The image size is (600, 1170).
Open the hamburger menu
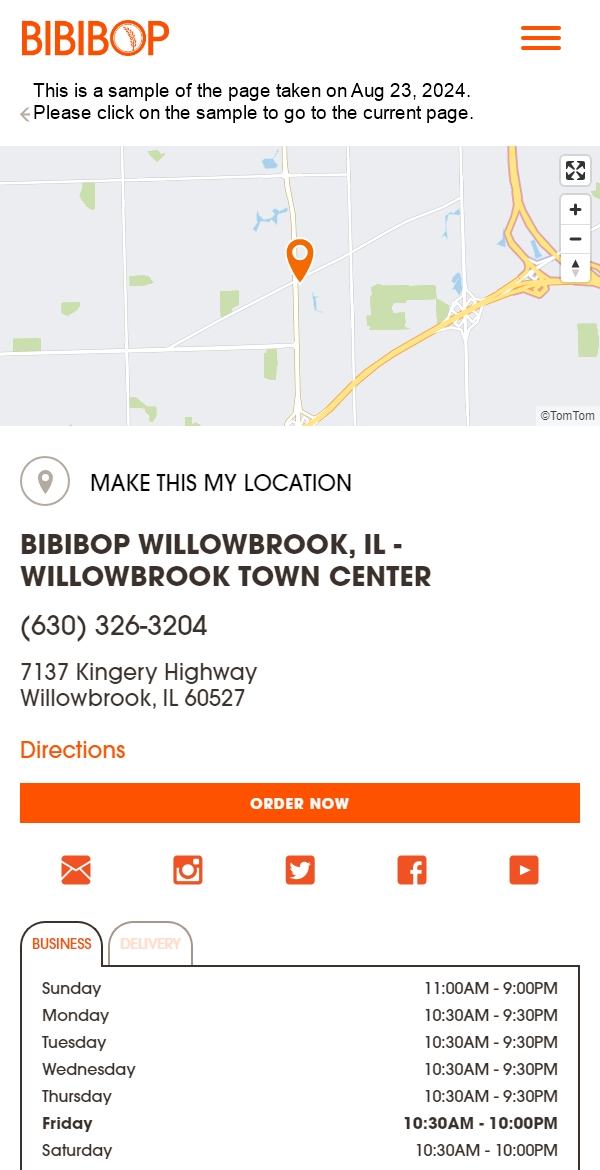point(540,38)
